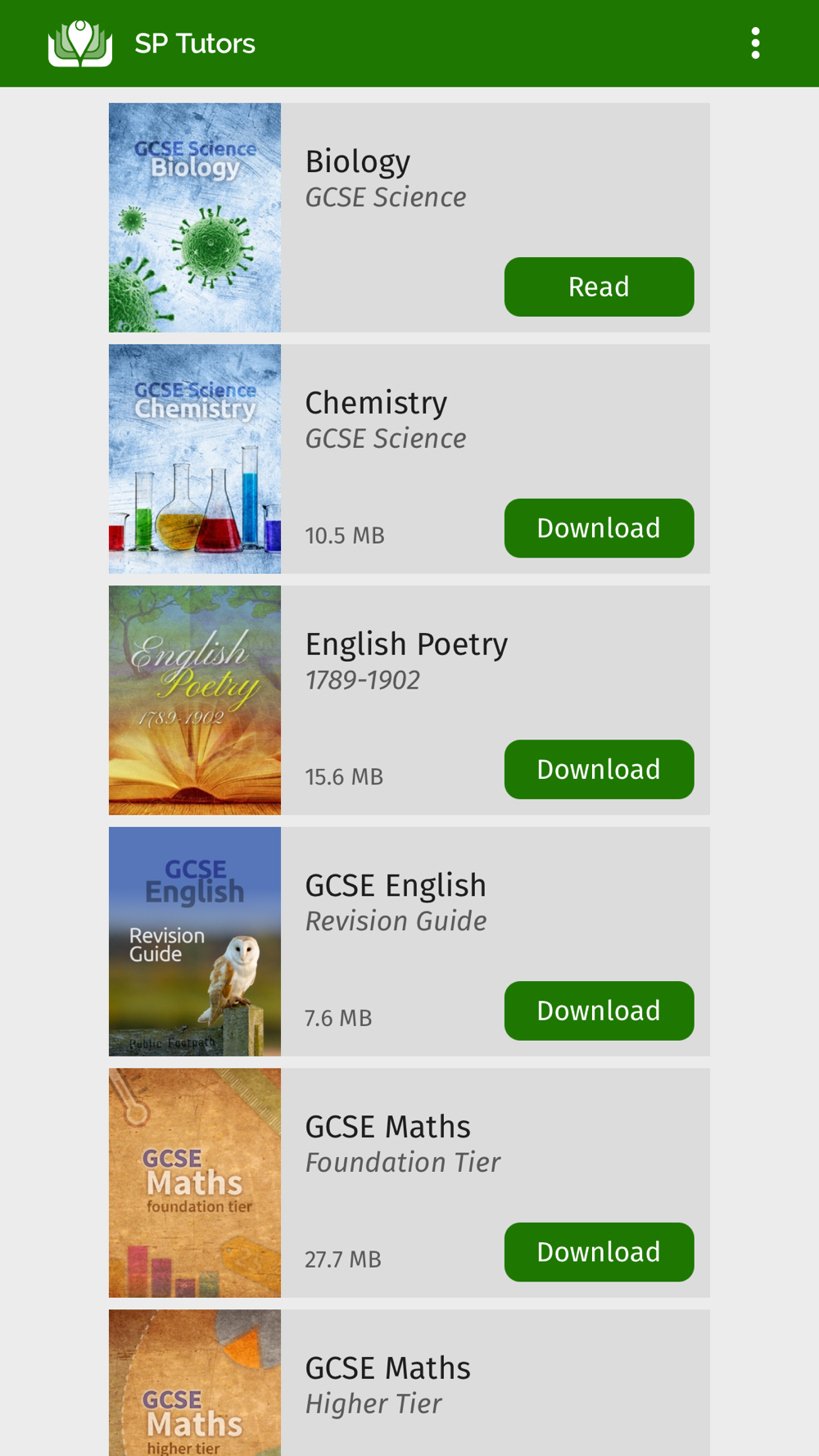Select the Chemistry book cover
Image resolution: width=819 pixels, height=1456 pixels.
[x=195, y=459]
